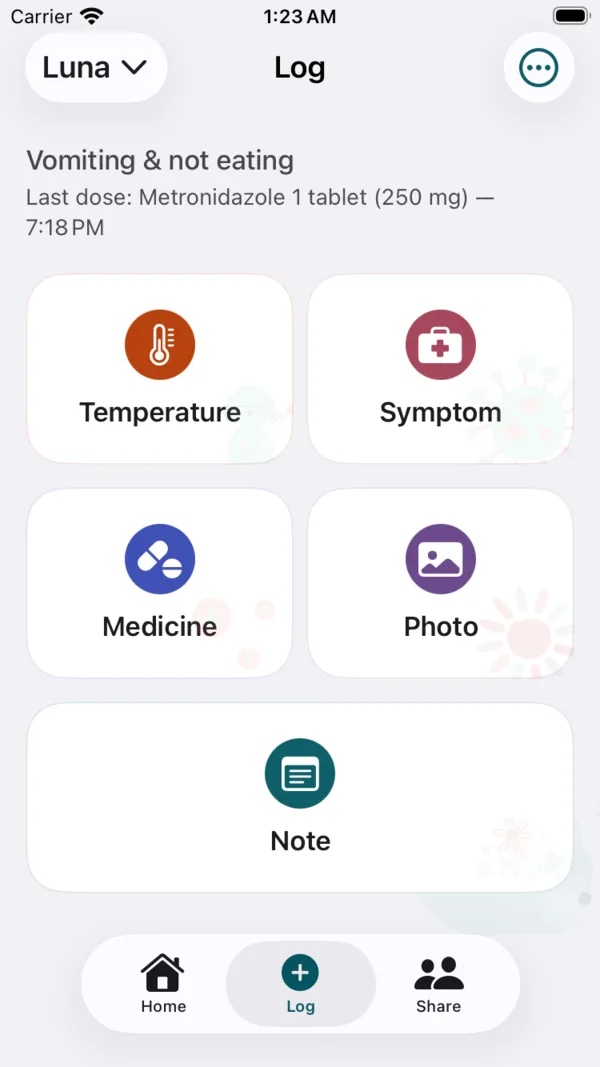Add a new Symptom entry
600x1067 pixels.
point(440,369)
